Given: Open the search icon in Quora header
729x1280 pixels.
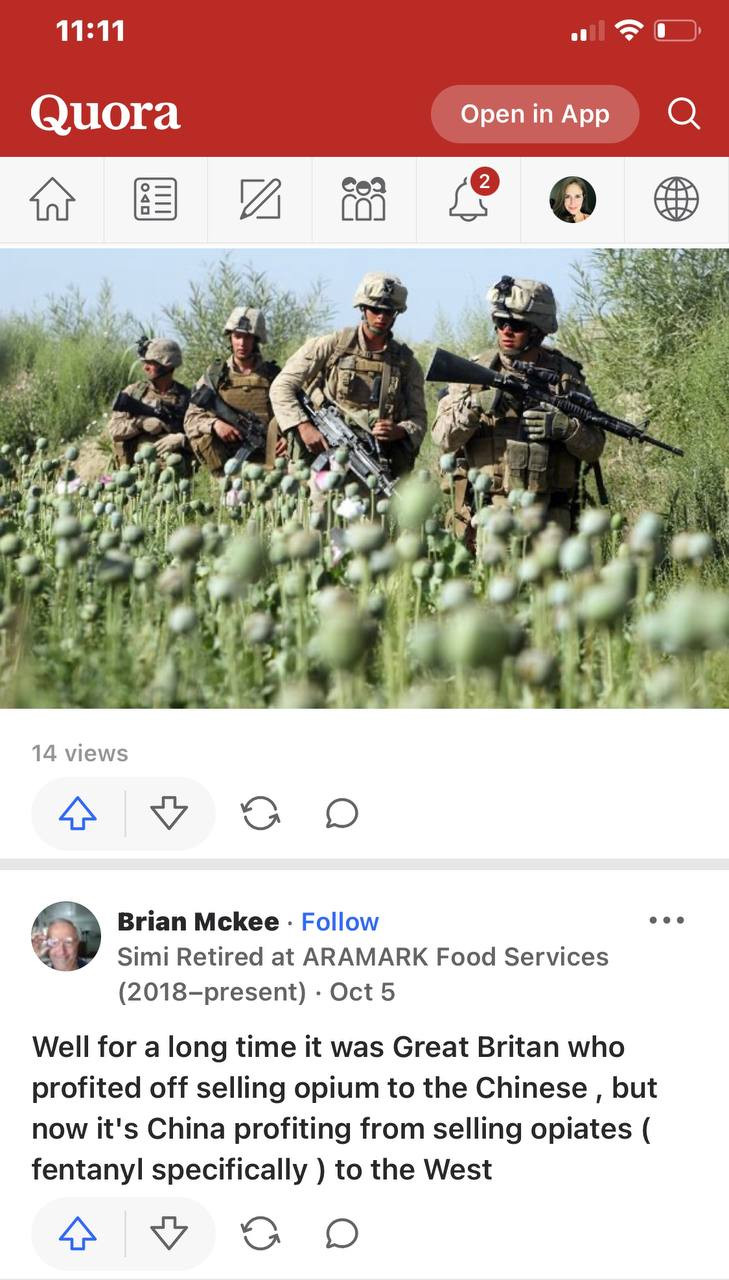Looking at the screenshot, I should 684,114.
